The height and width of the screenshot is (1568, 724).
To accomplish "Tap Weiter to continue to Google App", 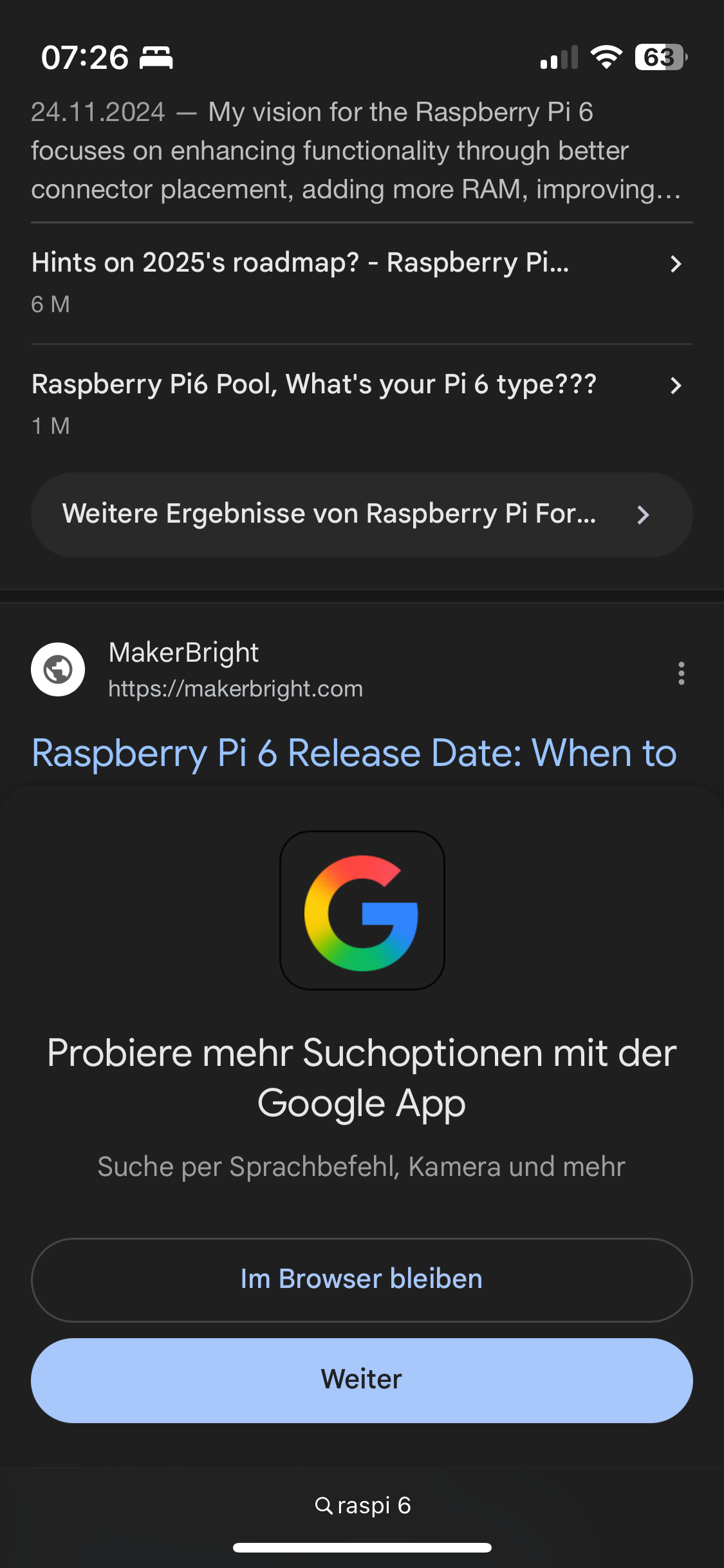I will click(362, 1380).
